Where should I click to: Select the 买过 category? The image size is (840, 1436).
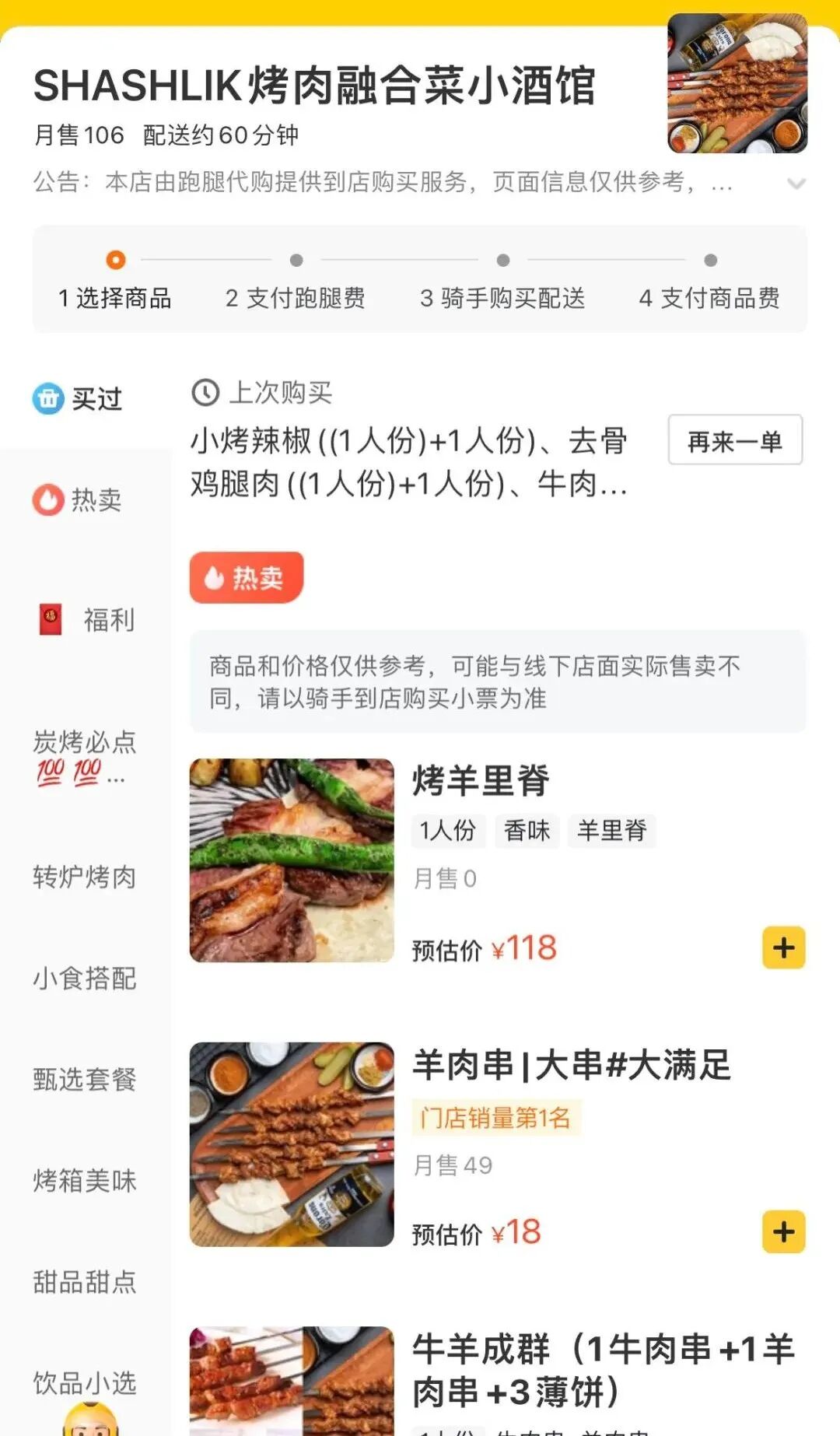[x=79, y=399]
